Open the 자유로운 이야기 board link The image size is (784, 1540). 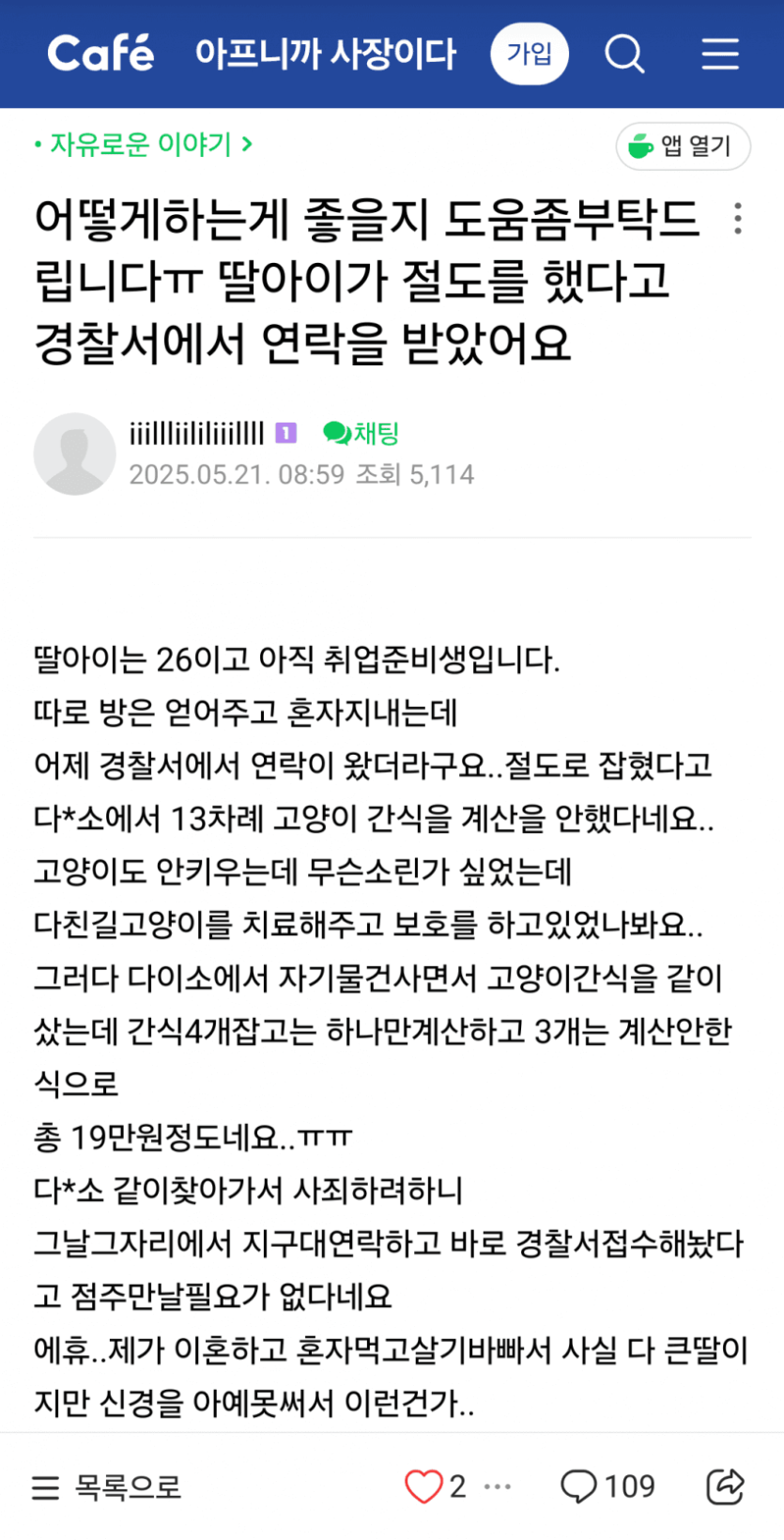[x=143, y=145]
